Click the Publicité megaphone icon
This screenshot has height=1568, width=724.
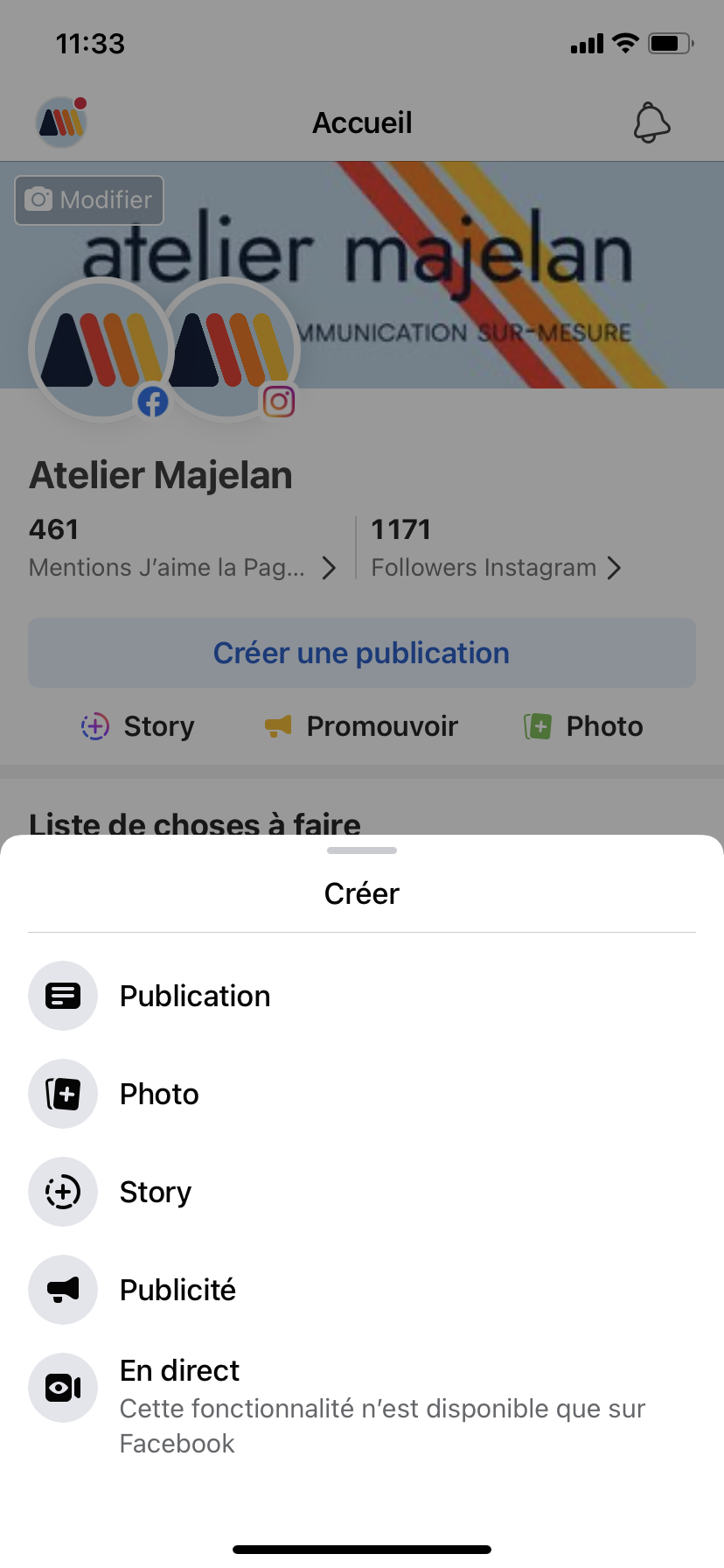click(63, 1290)
